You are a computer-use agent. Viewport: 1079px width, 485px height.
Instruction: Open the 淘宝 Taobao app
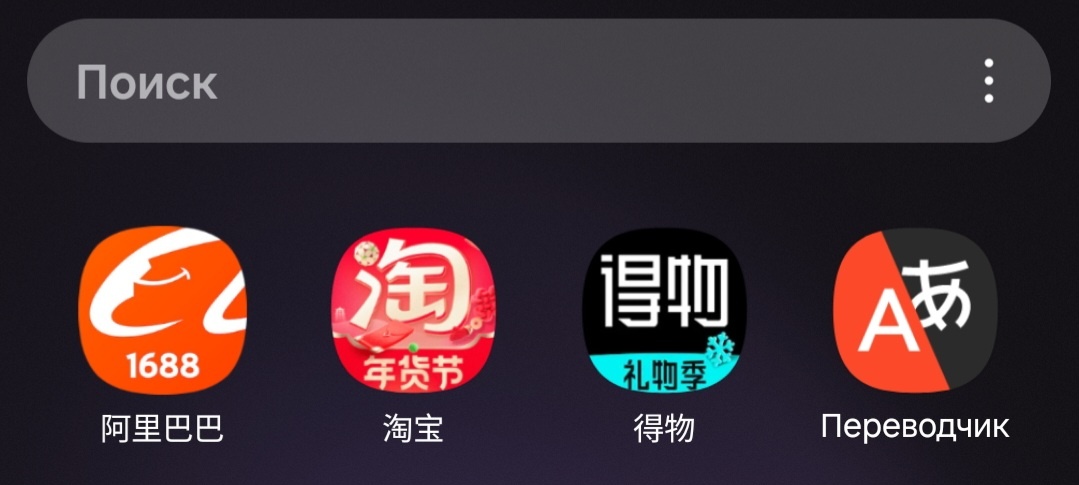tap(414, 311)
